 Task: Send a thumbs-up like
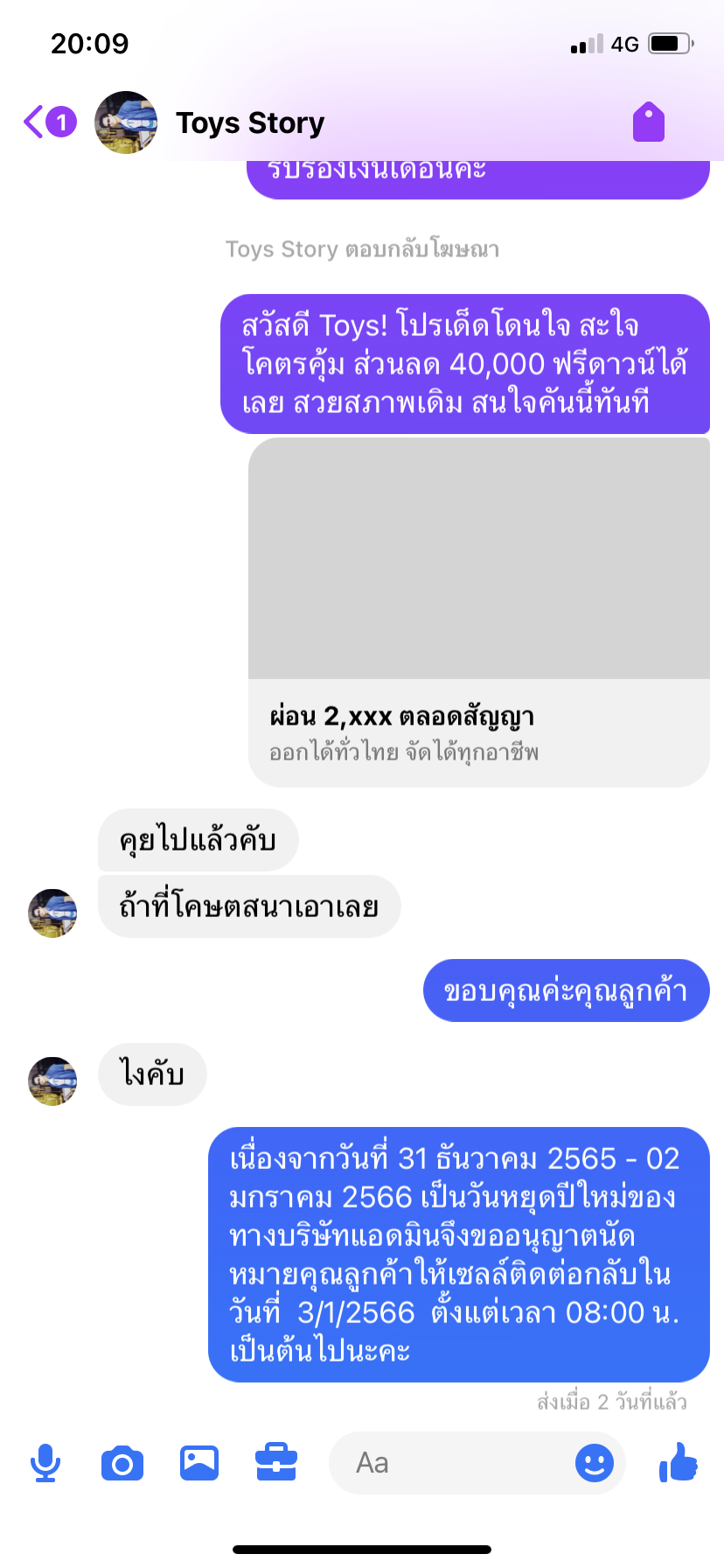[679, 1461]
